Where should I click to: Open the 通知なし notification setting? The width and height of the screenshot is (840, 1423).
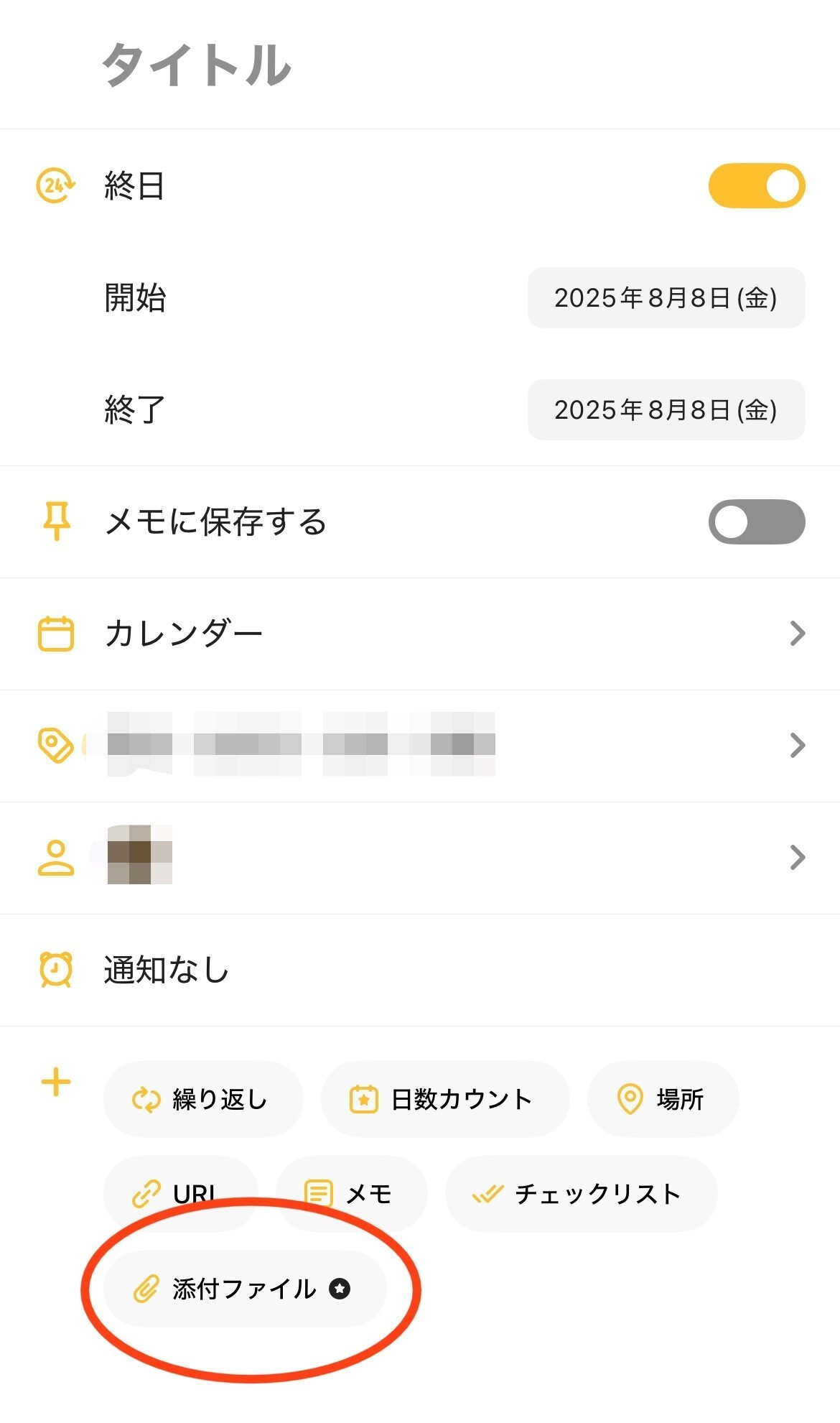coord(167,970)
